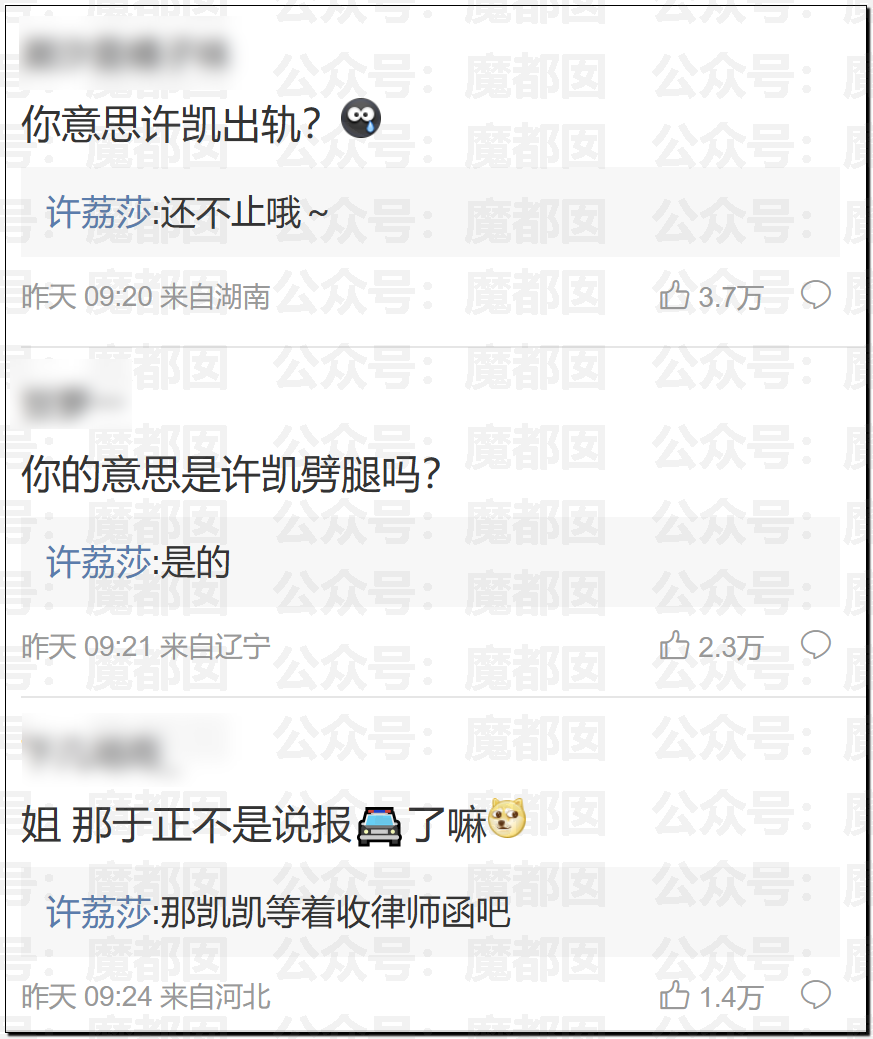This screenshot has height=1039, width=873.
Task: Reply to the 于正 comment
Action: click(x=816, y=995)
